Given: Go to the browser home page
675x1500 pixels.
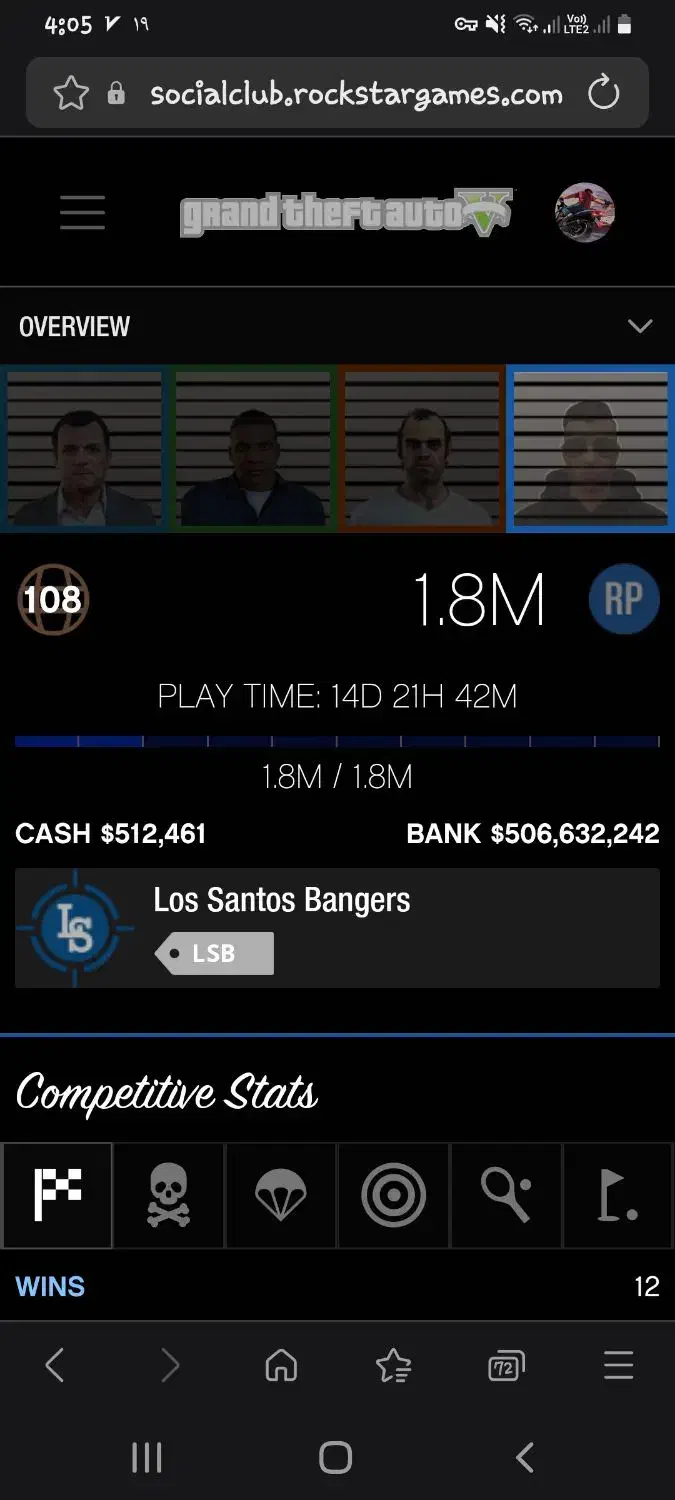Looking at the screenshot, I should pyautogui.click(x=281, y=1366).
